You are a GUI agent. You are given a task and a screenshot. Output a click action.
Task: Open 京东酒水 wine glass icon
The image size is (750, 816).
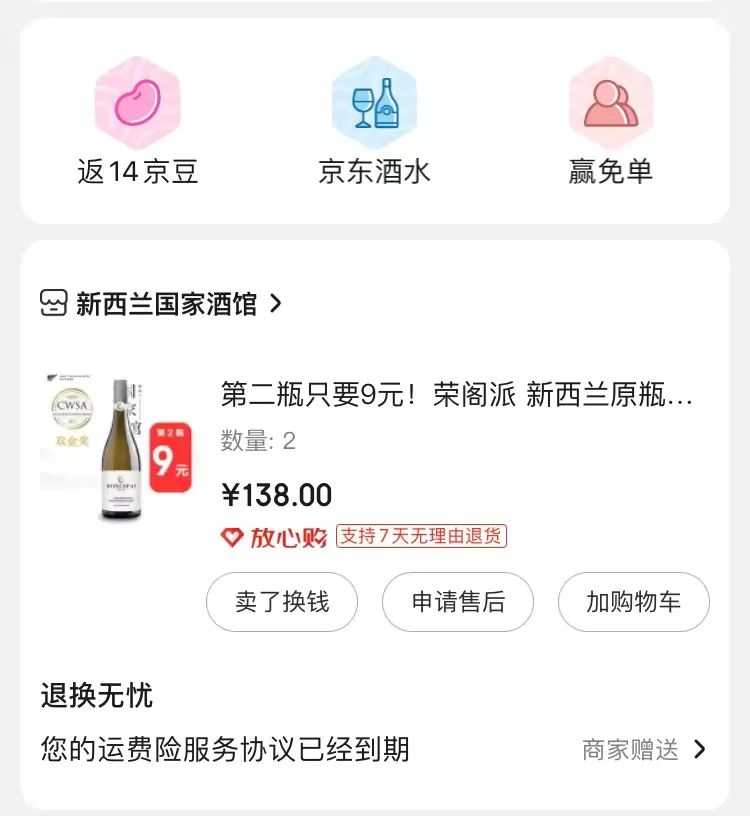pyautogui.click(x=376, y=104)
